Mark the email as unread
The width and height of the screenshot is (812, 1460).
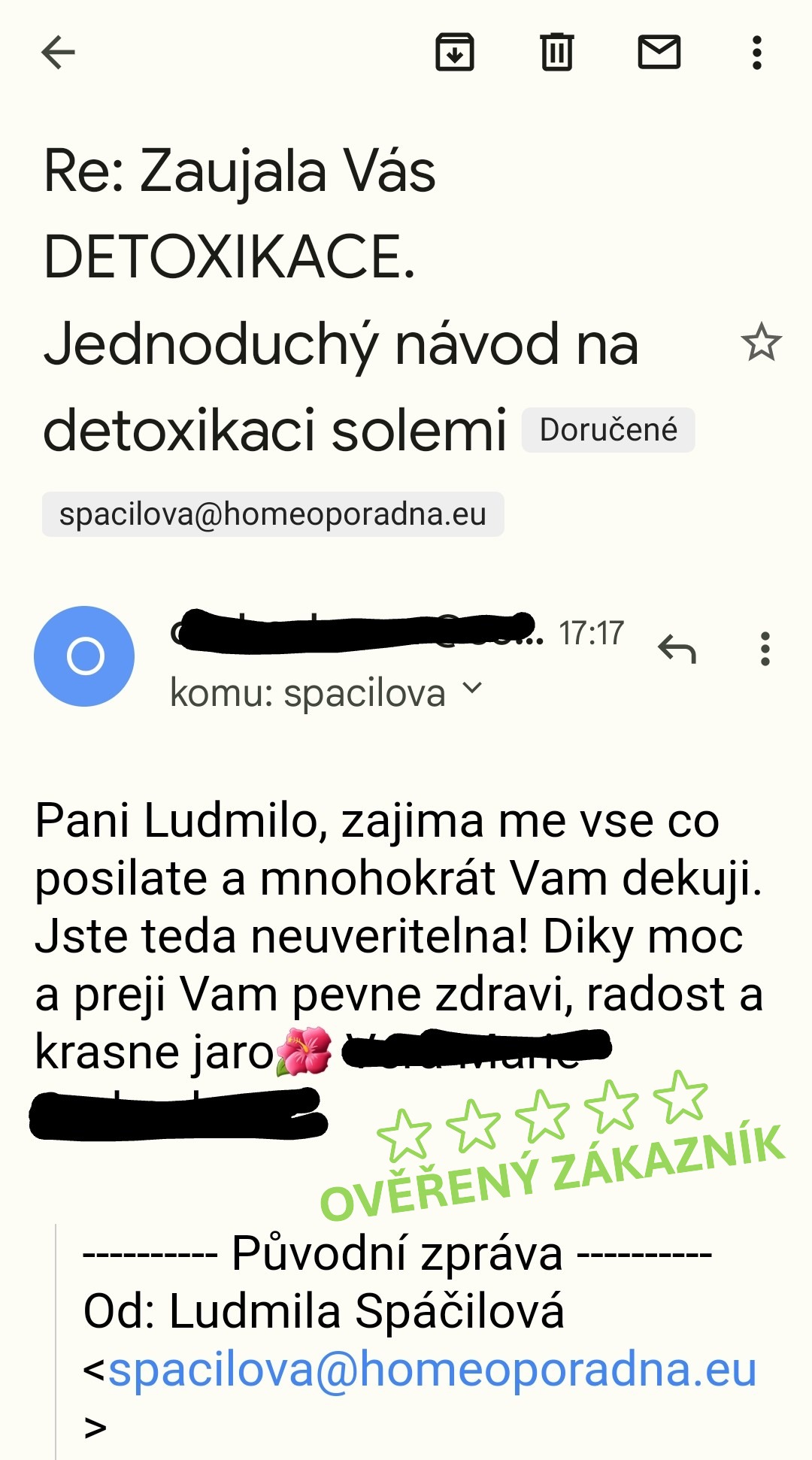[x=659, y=53]
